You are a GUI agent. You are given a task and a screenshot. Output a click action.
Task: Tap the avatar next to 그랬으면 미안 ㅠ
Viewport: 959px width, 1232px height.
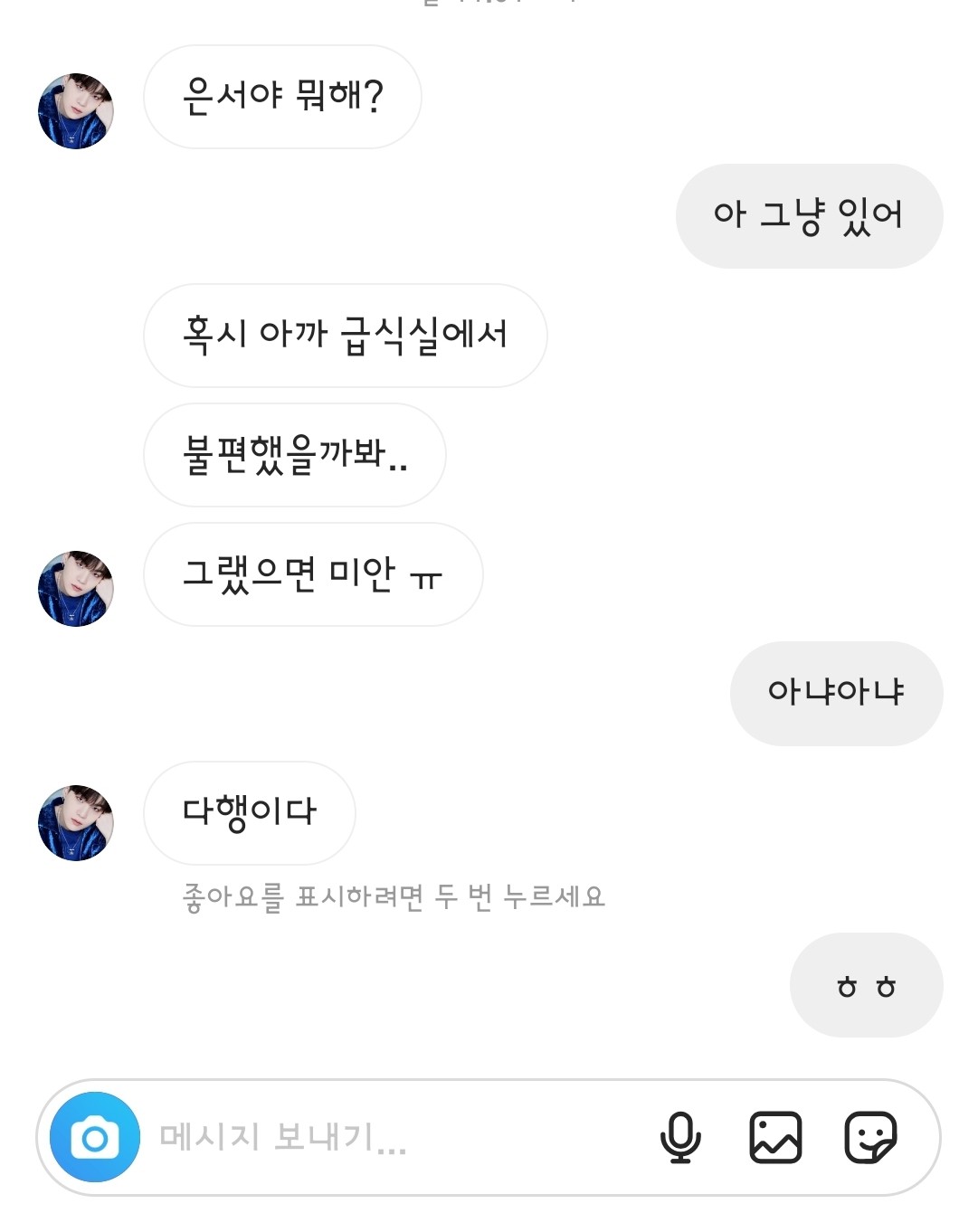point(76,589)
